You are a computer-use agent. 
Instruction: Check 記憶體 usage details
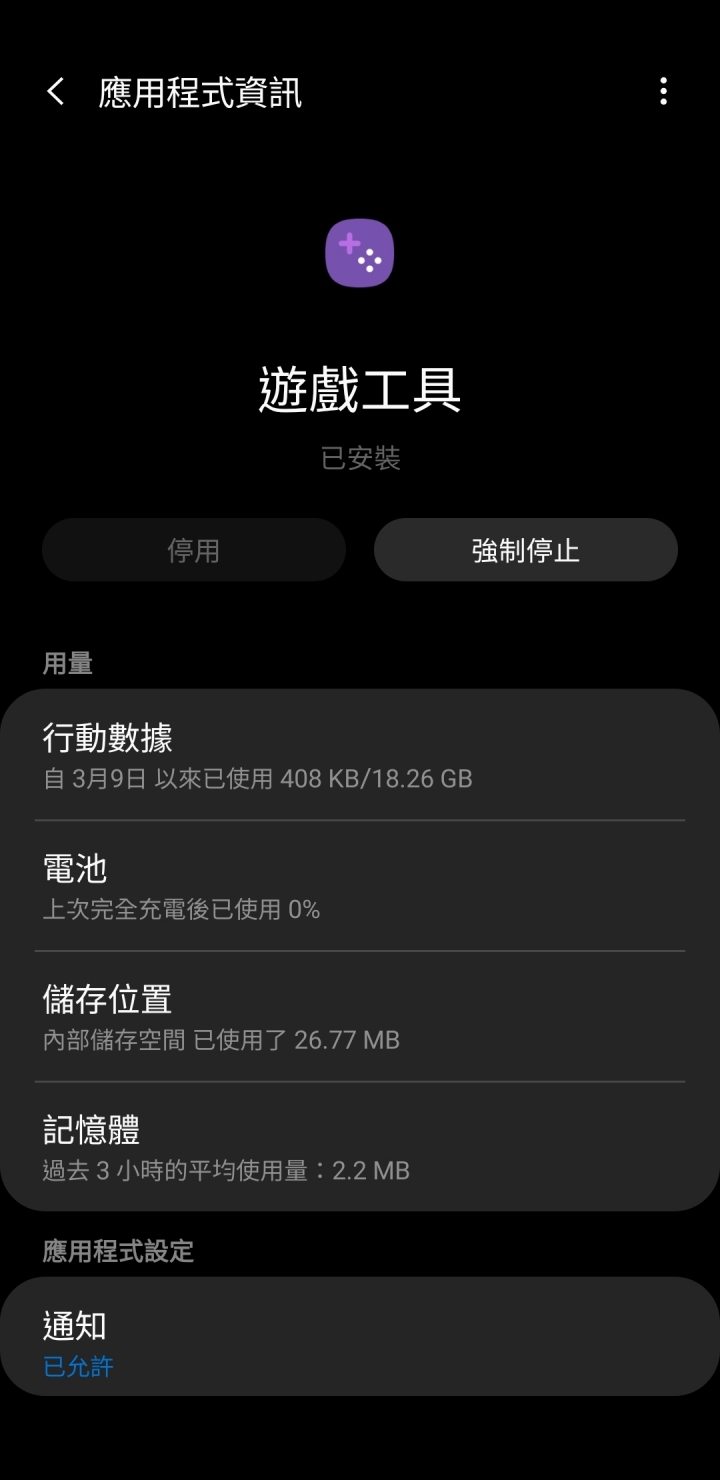(360, 1147)
